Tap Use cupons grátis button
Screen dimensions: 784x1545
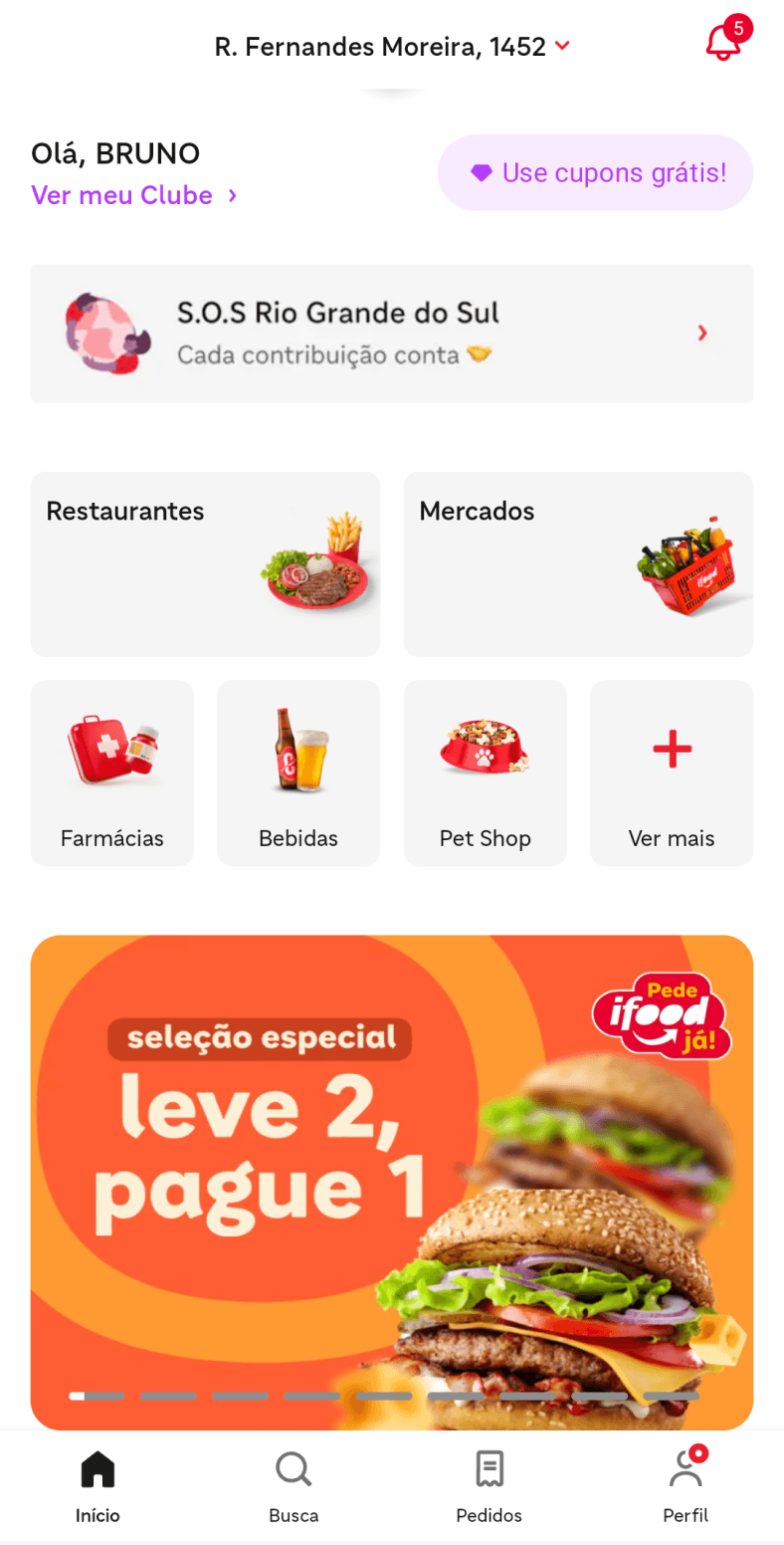point(595,173)
